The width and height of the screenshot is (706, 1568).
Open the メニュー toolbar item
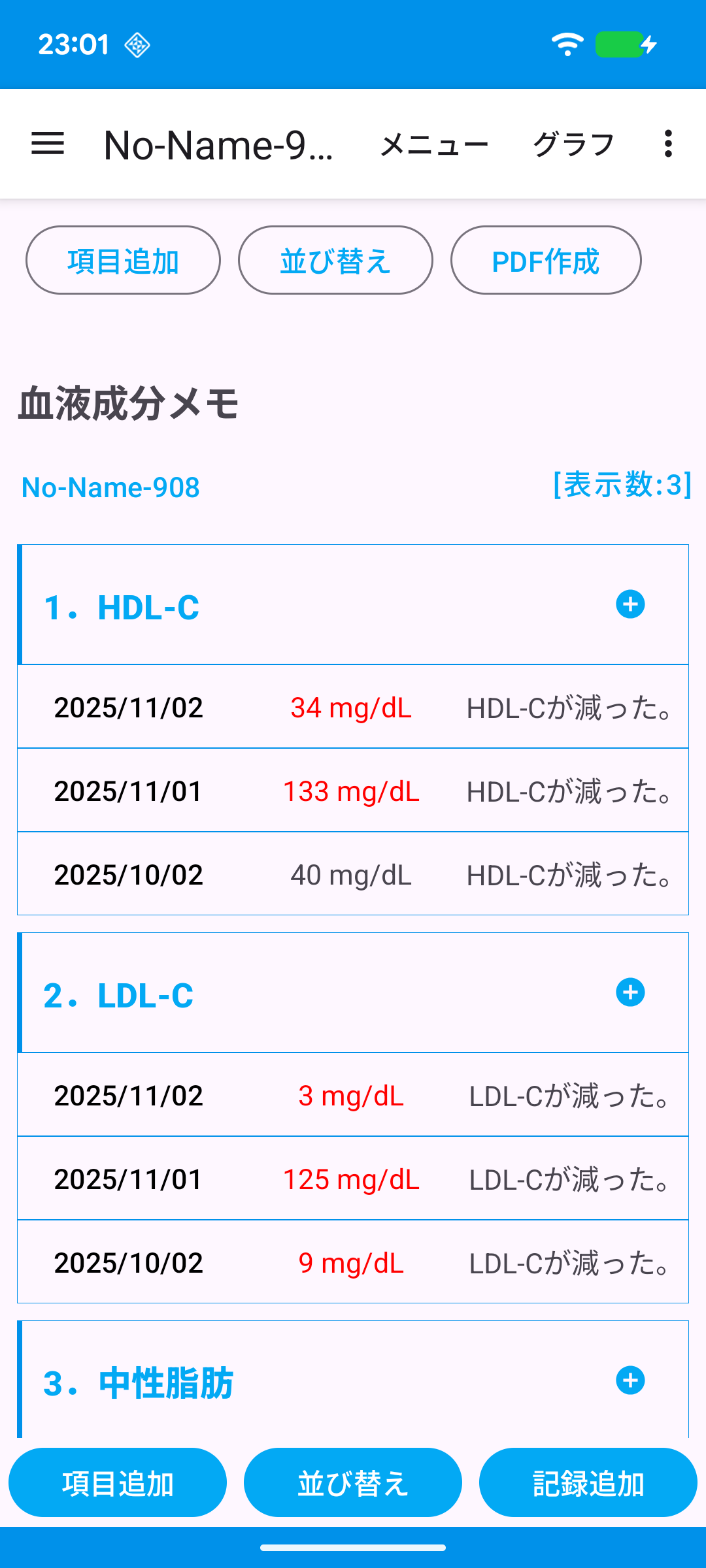click(x=434, y=144)
